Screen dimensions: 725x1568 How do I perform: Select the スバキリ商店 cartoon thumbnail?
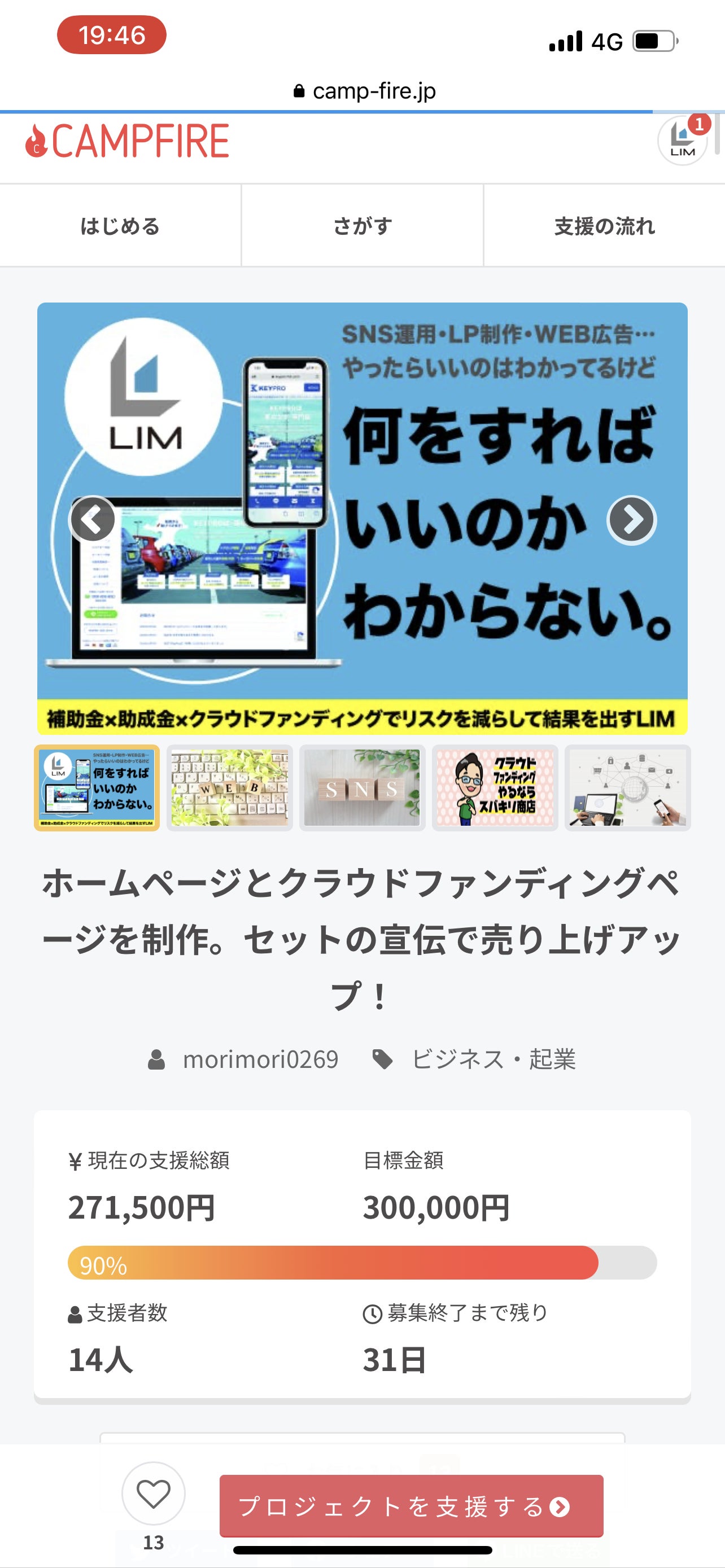(x=495, y=787)
